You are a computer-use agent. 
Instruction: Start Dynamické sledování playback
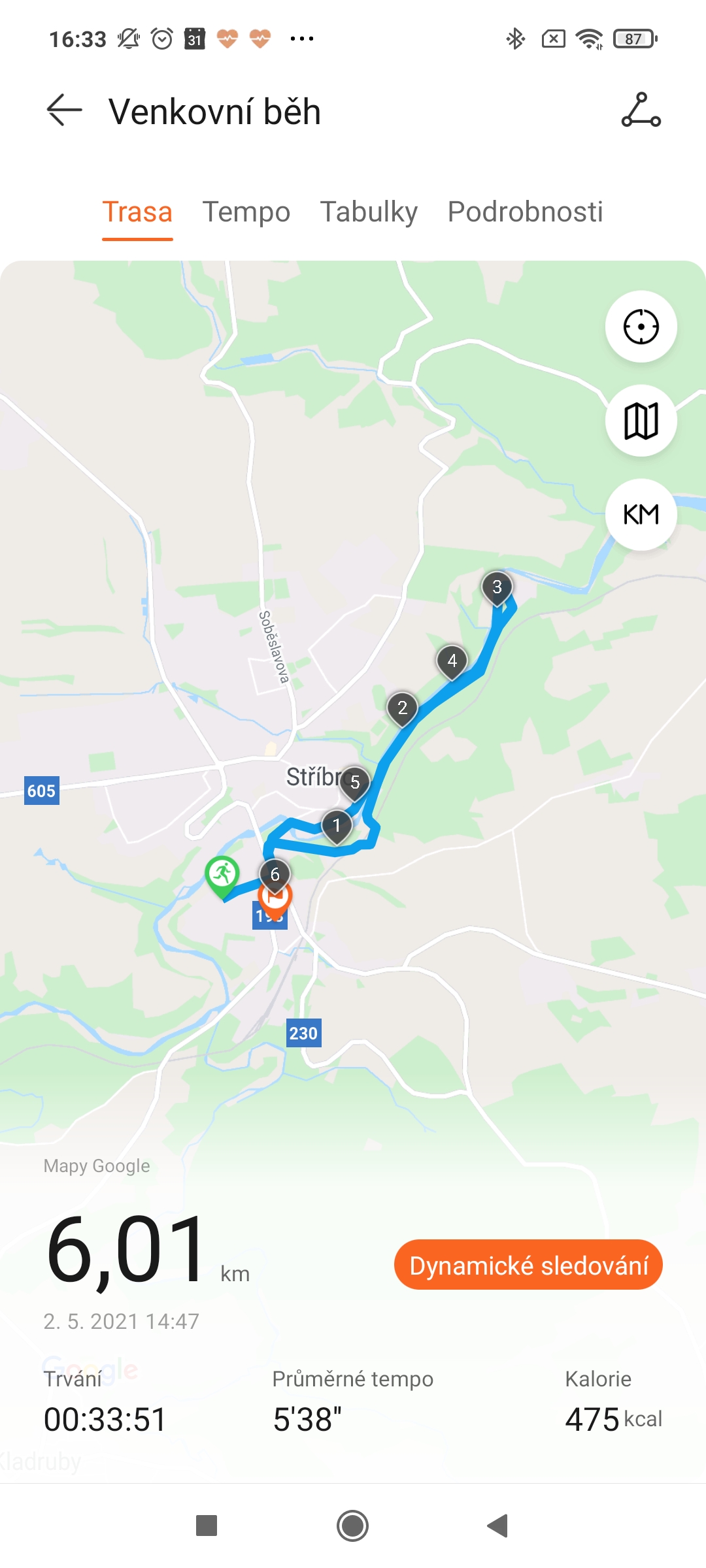click(x=528, y=1265)
